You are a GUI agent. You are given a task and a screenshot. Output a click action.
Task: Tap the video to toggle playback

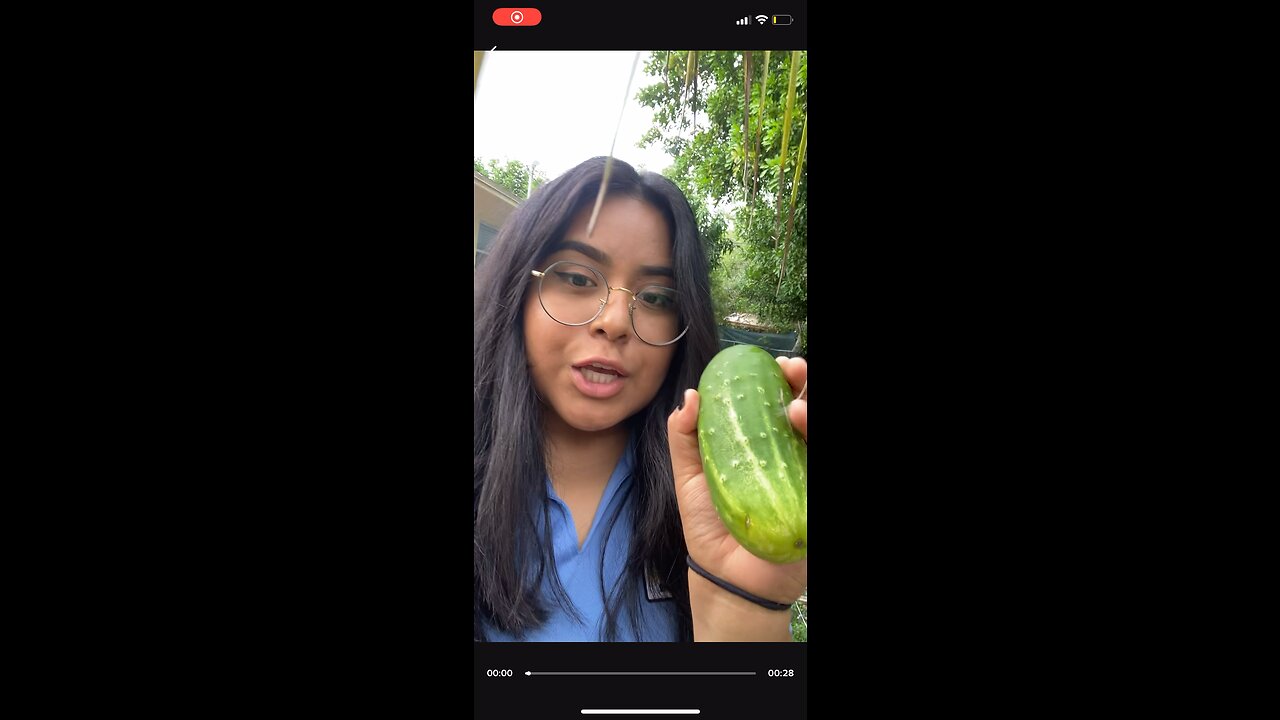click(x=640, y=346)
